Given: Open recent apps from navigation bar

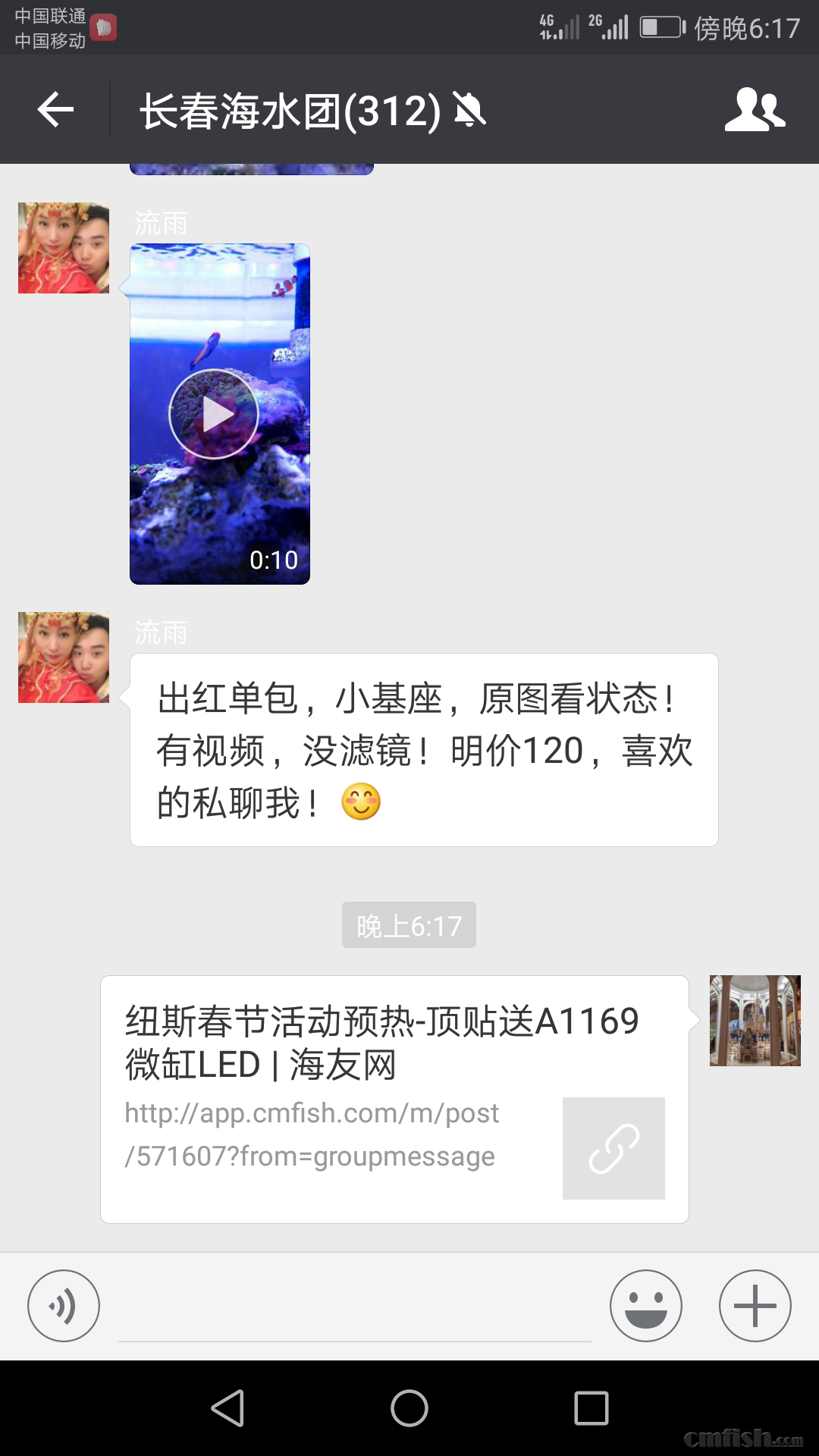Looking at the screenshot, I should click(591, 1408).
